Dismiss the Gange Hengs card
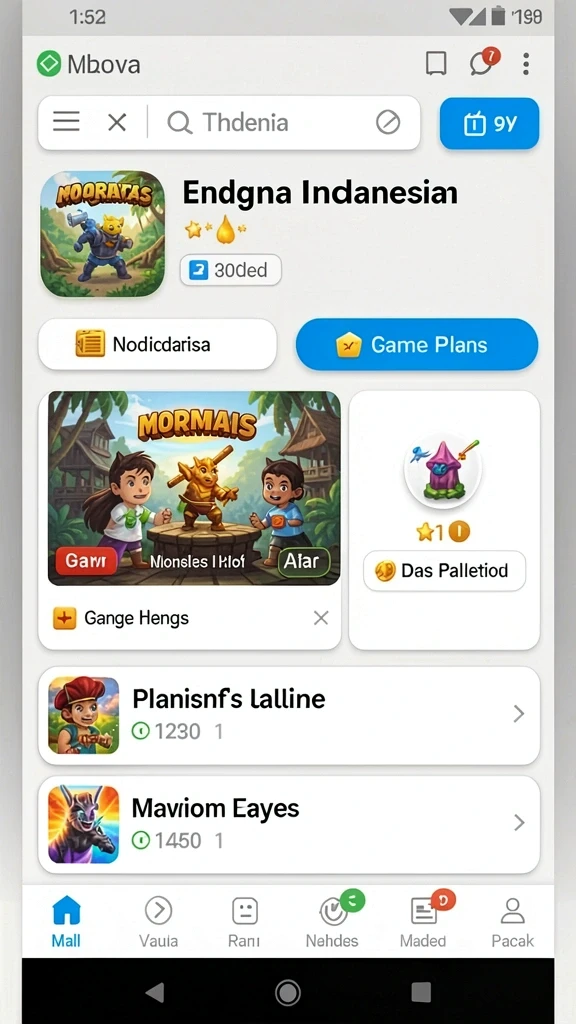The width and height of the screenshot is (576, 1024). [x=321, y=618]
